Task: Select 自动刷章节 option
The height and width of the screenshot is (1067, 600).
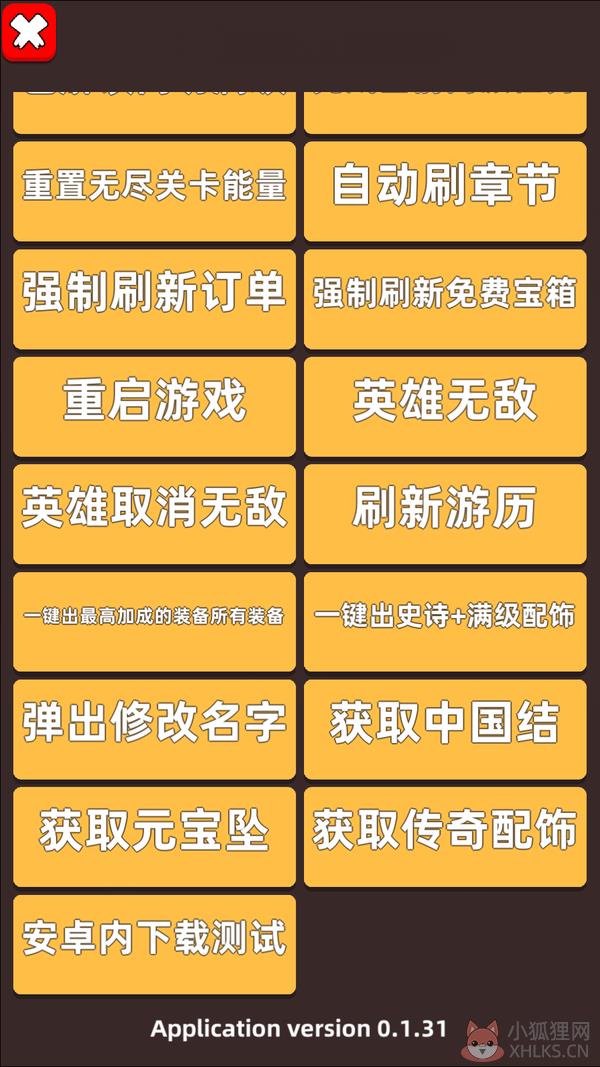Action: (x=445, y=191)
